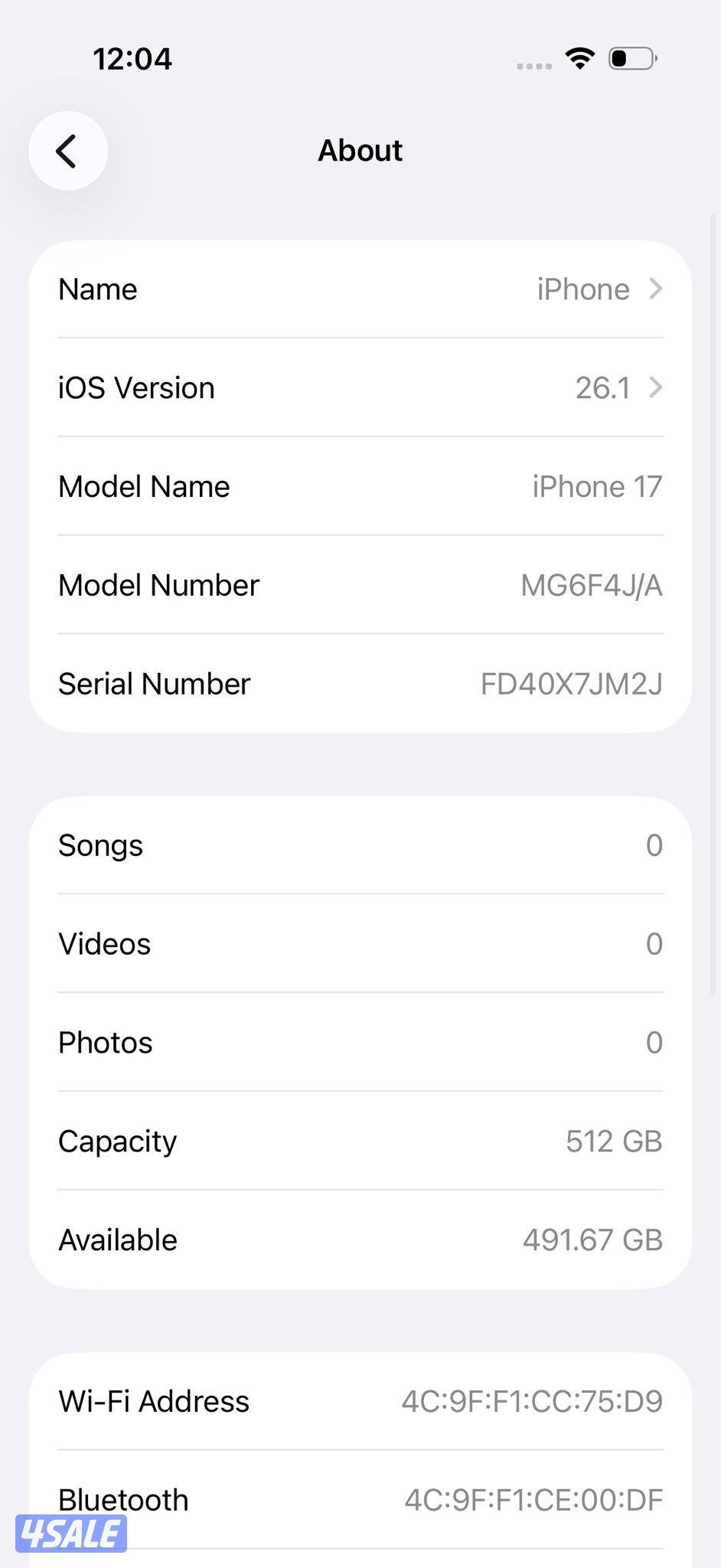Select the Available 491.67 GB row
Viewport: 721px width, 1568px height.
[x=360, y=1240]
